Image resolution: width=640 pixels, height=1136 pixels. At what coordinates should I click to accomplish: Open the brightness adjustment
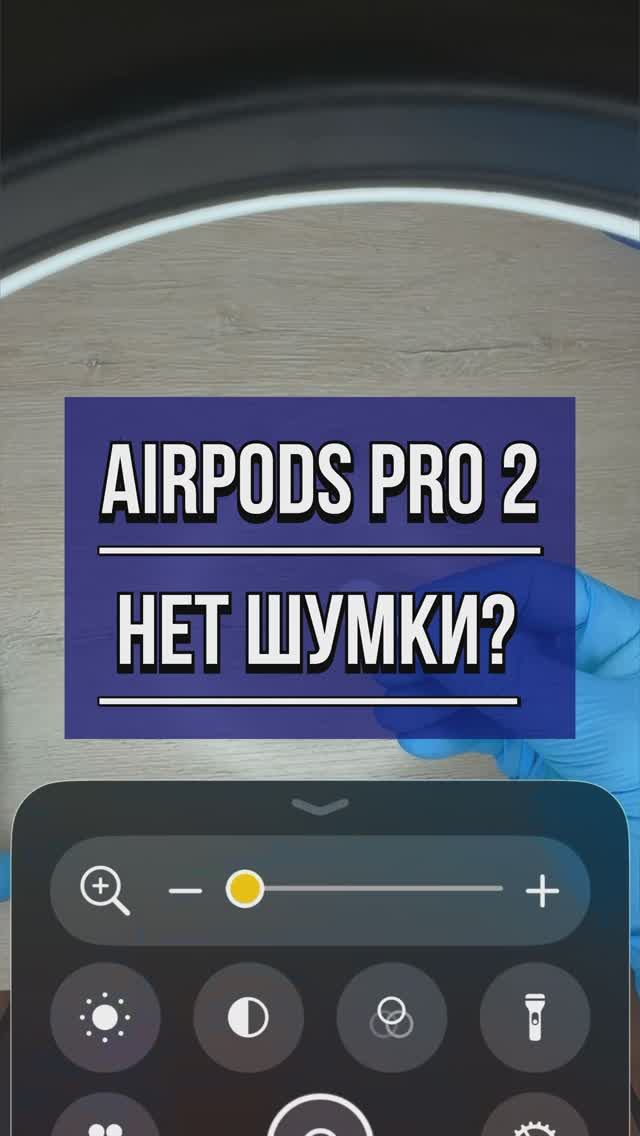(105, 1019)
